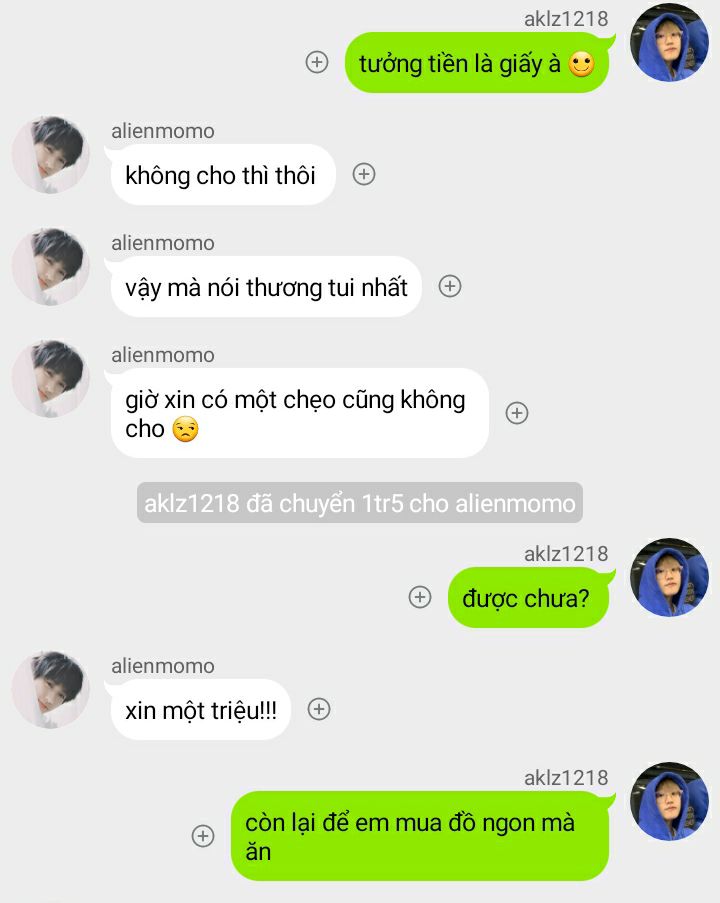React to the "được chưa?" message via plus
Screen dimensions: 720x903
[420, 597]
